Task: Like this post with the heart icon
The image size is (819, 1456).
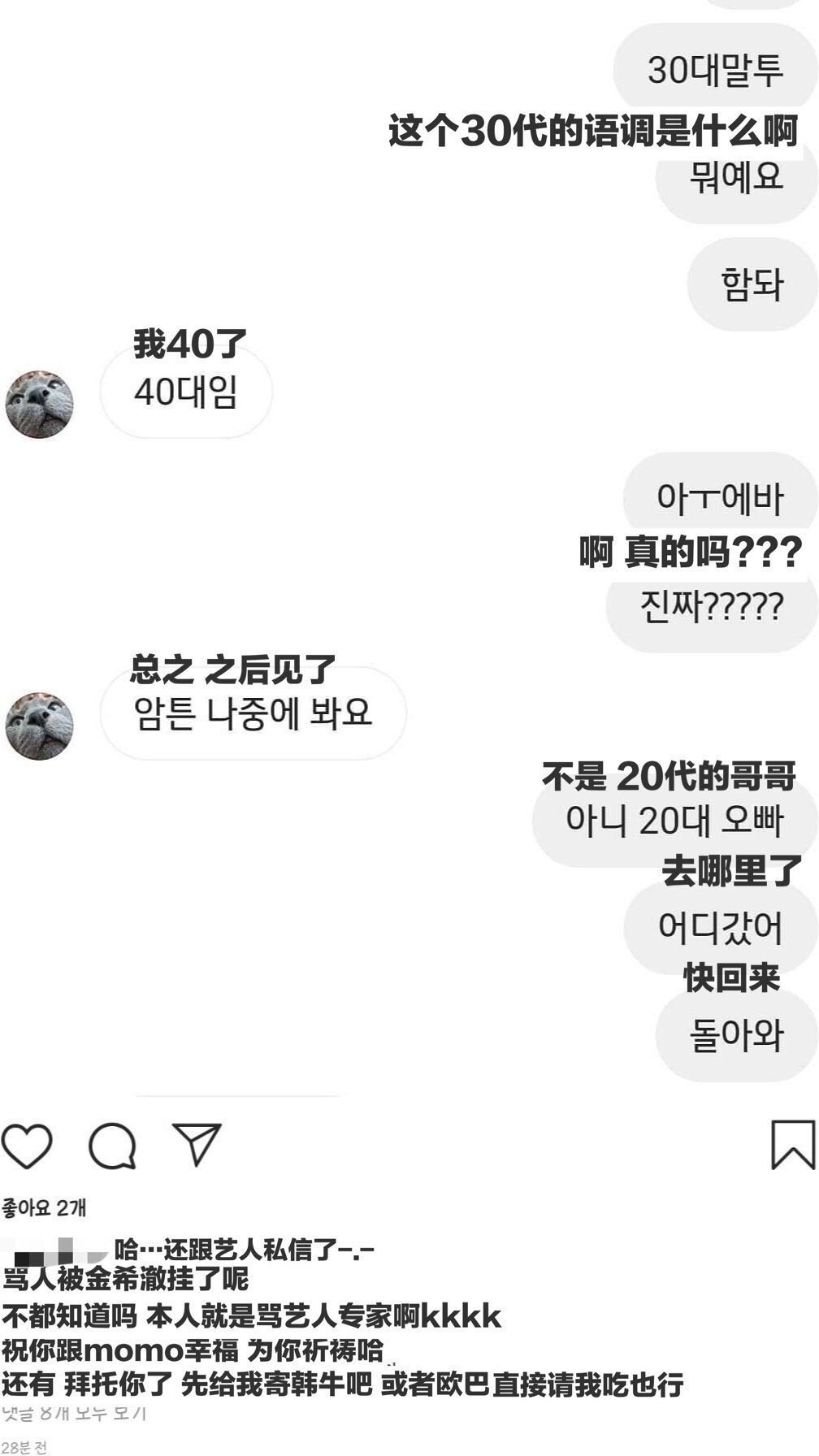Action: coord(28,1146)
